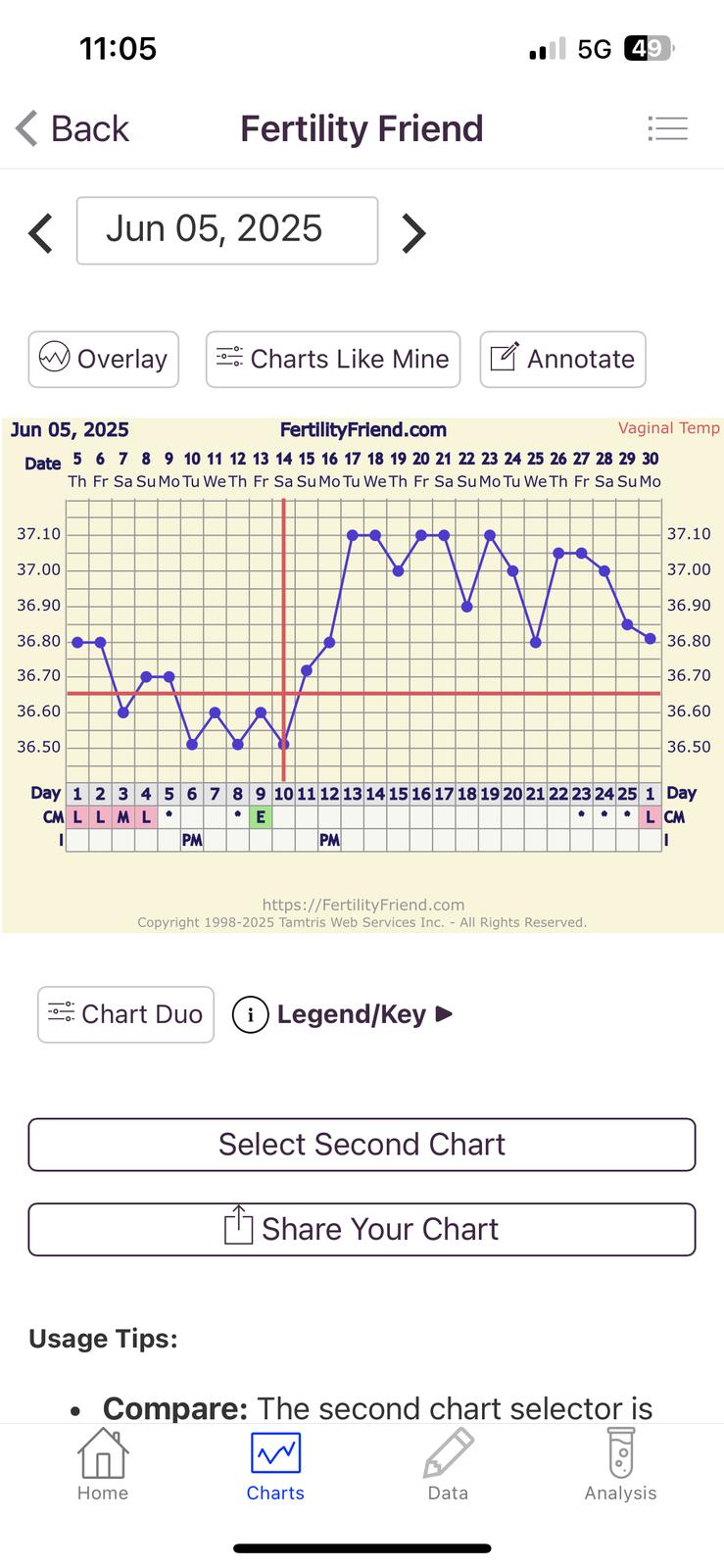Open the Analysis tab
Image resolution: width=724 pixels, height=1568 pixels.
click(620, 1465)
